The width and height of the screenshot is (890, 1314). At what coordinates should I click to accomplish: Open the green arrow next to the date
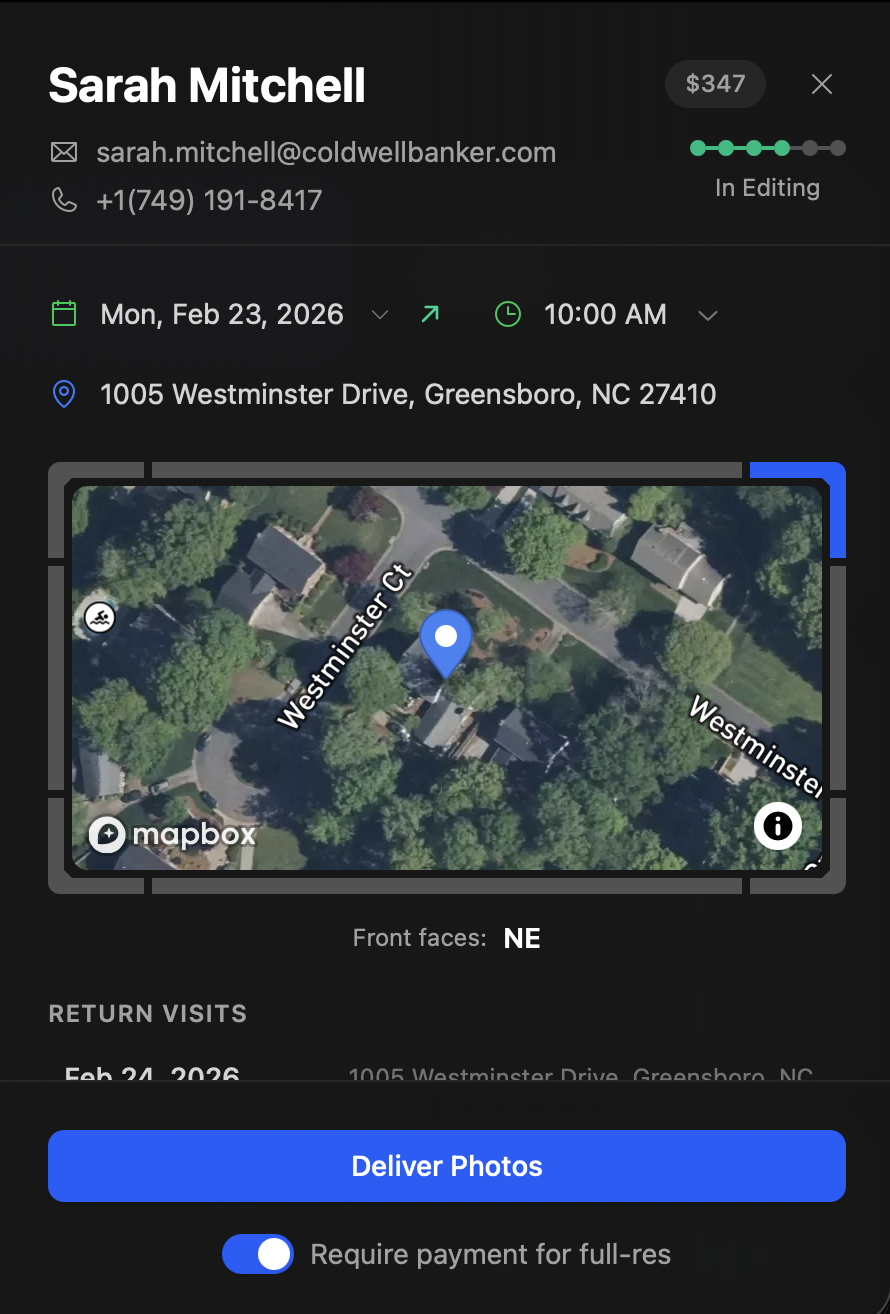(430, 315)
